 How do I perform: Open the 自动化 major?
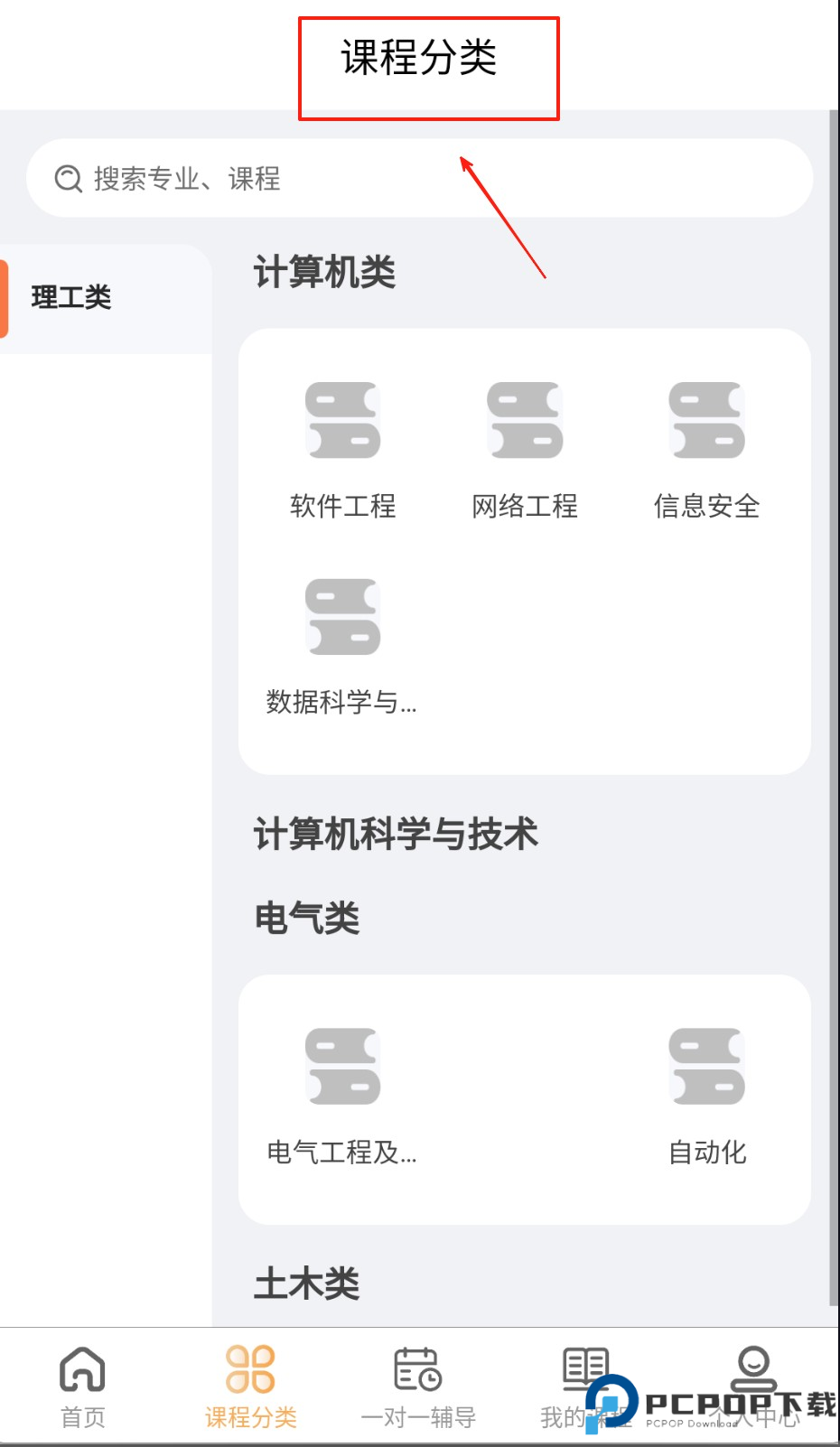coord(706,1095)
